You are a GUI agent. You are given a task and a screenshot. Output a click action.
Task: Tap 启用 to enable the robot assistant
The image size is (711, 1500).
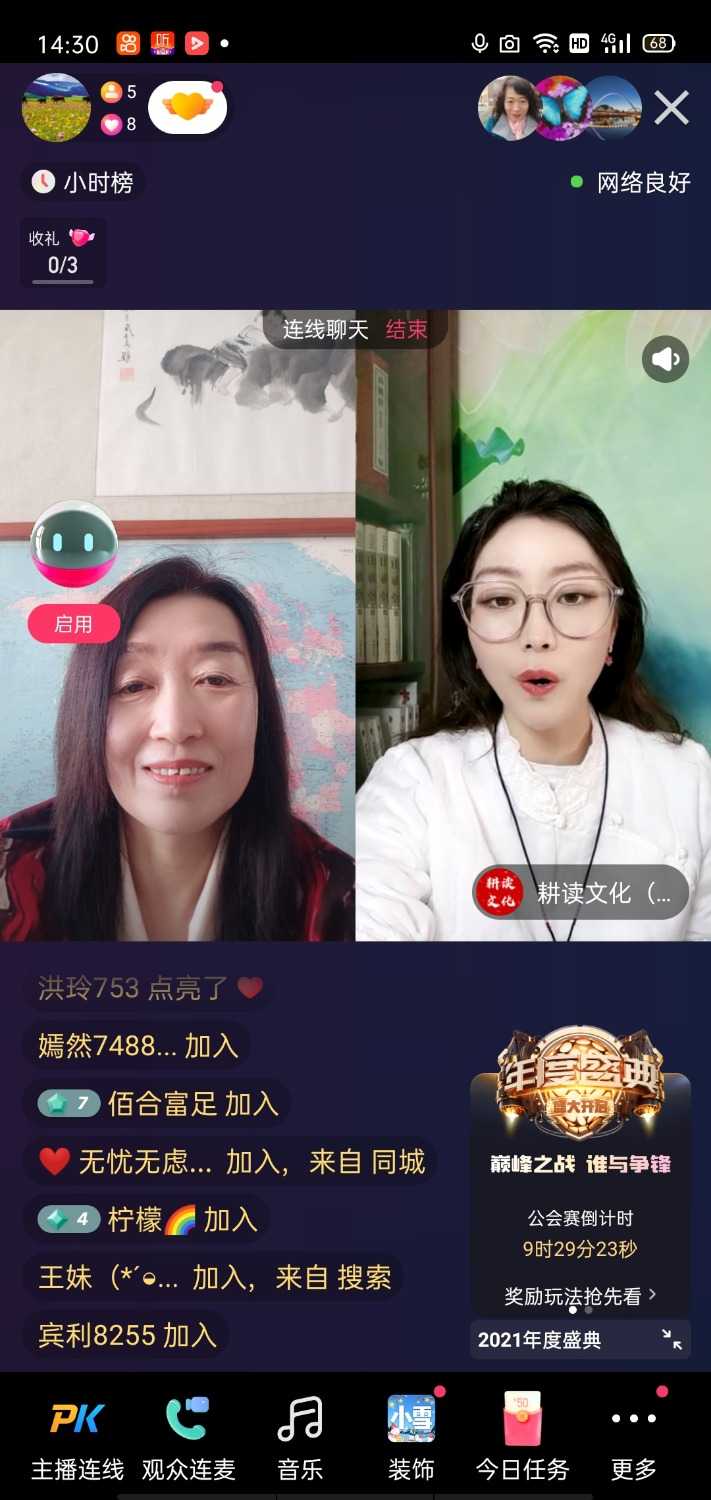pyautogui.click(x=73, y=624)
